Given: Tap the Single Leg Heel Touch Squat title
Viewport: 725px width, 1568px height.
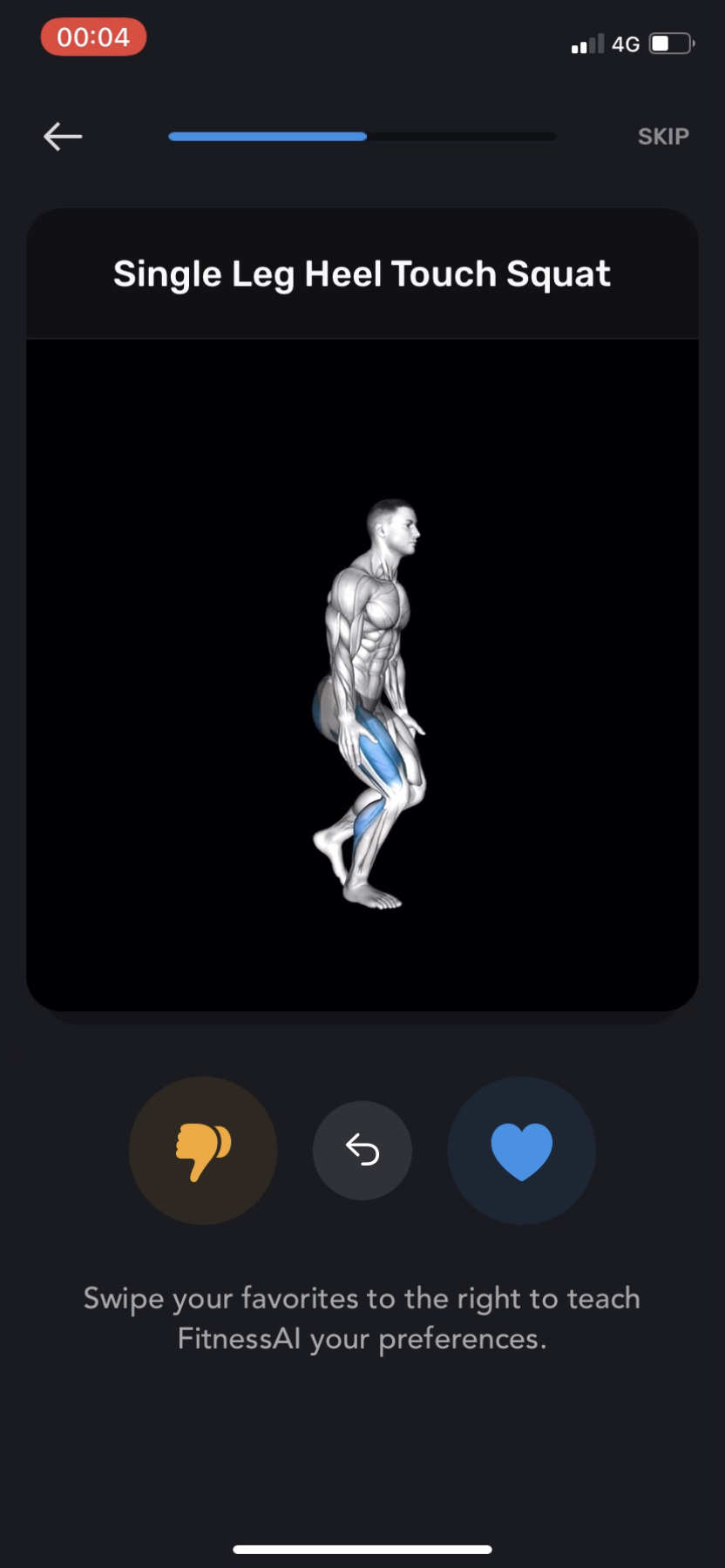Looking at the screenshot, I should click(x=362, y=273).
